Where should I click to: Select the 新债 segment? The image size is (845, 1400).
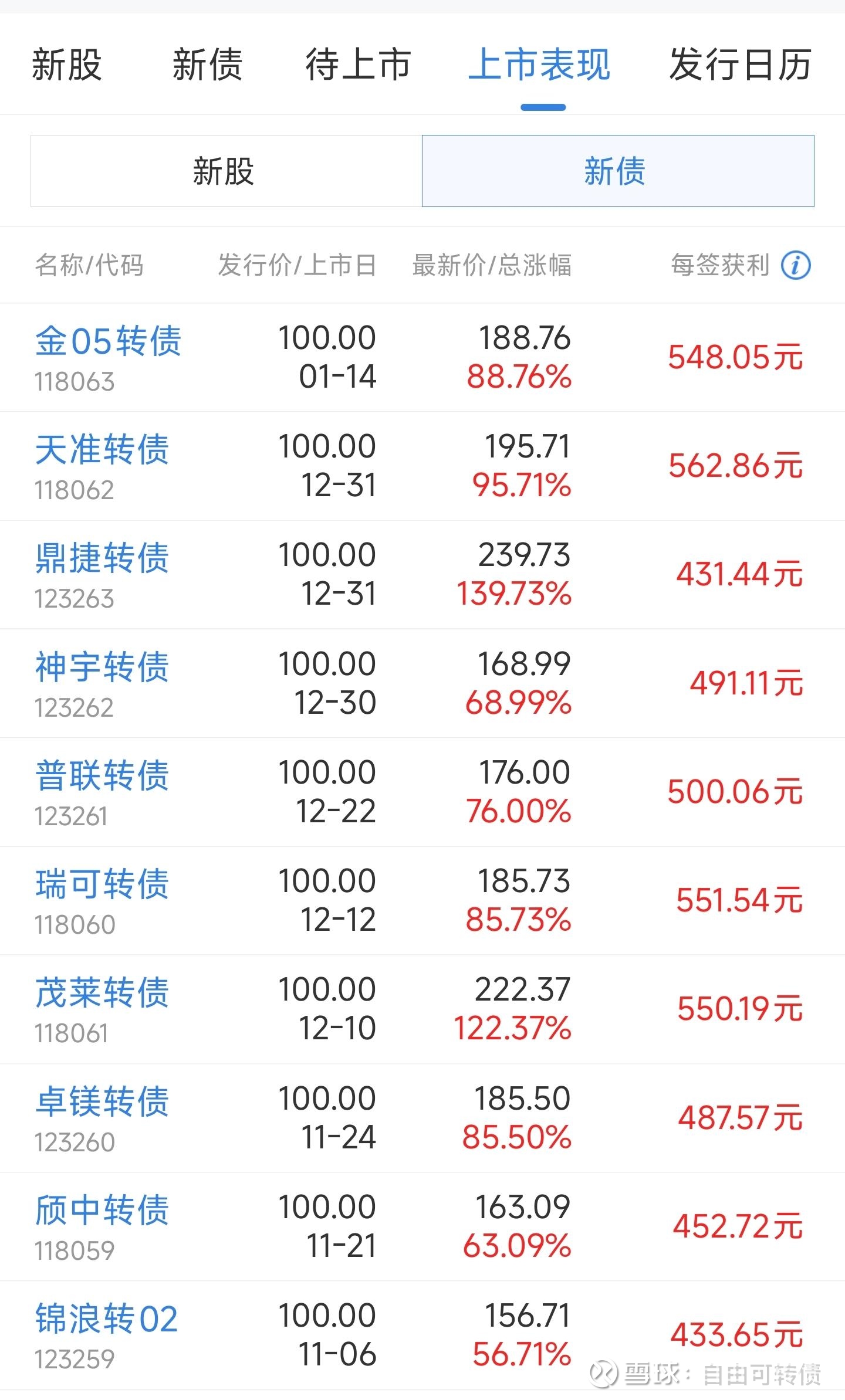(617, 171)
